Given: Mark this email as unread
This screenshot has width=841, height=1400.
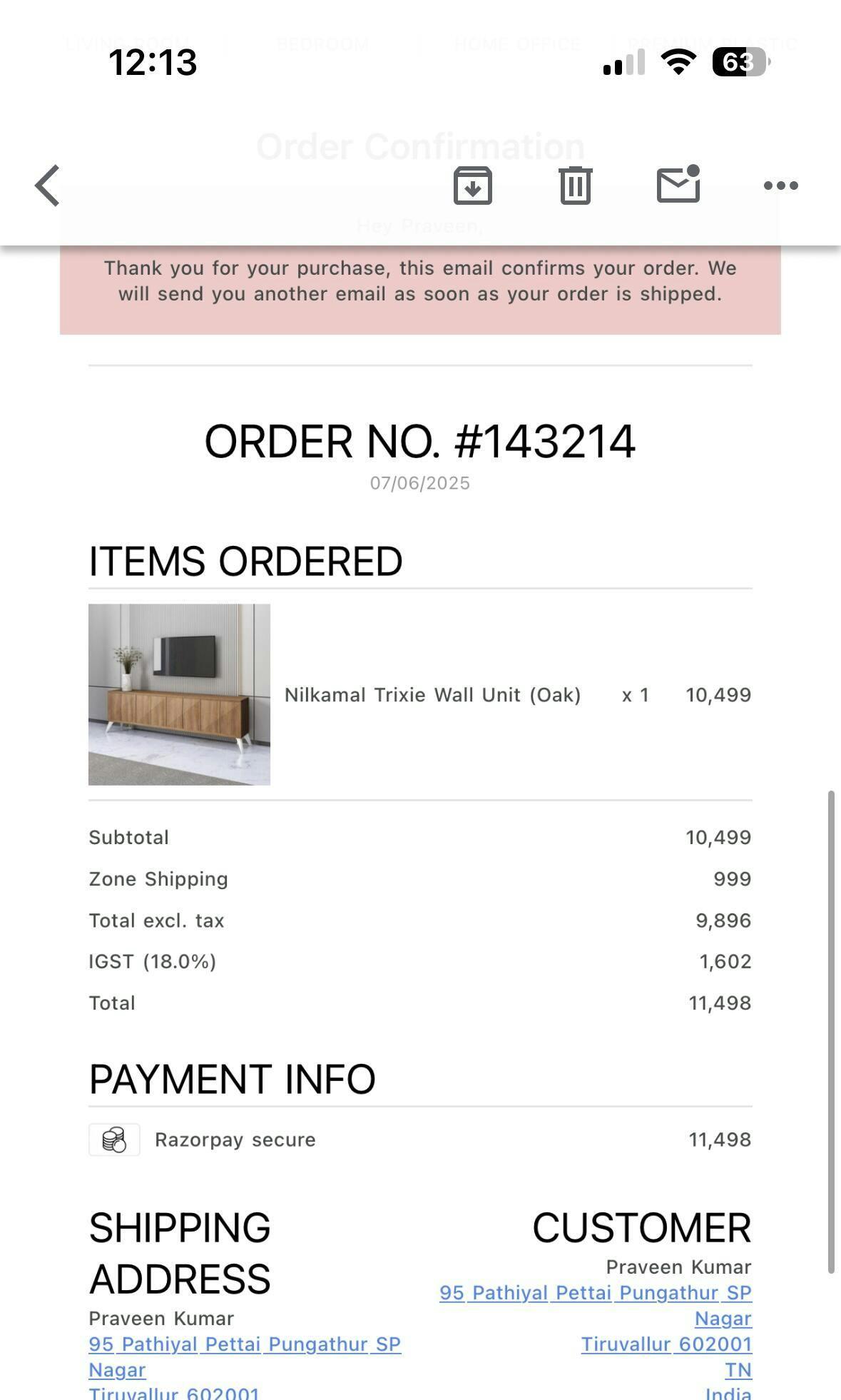Looking at the screenshot, I should click(678, 185).
